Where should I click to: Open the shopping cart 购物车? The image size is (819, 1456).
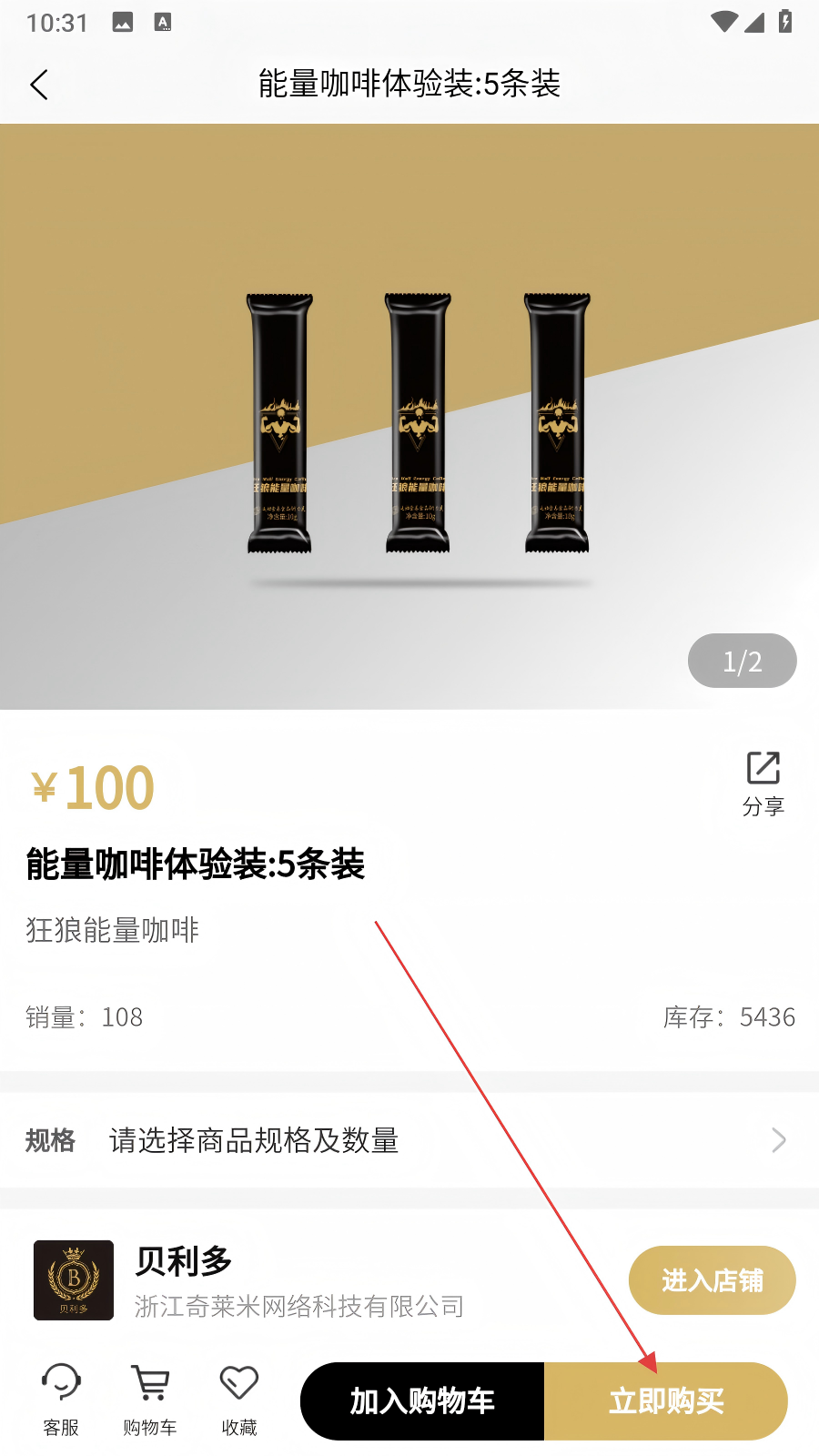point(150,1400)
